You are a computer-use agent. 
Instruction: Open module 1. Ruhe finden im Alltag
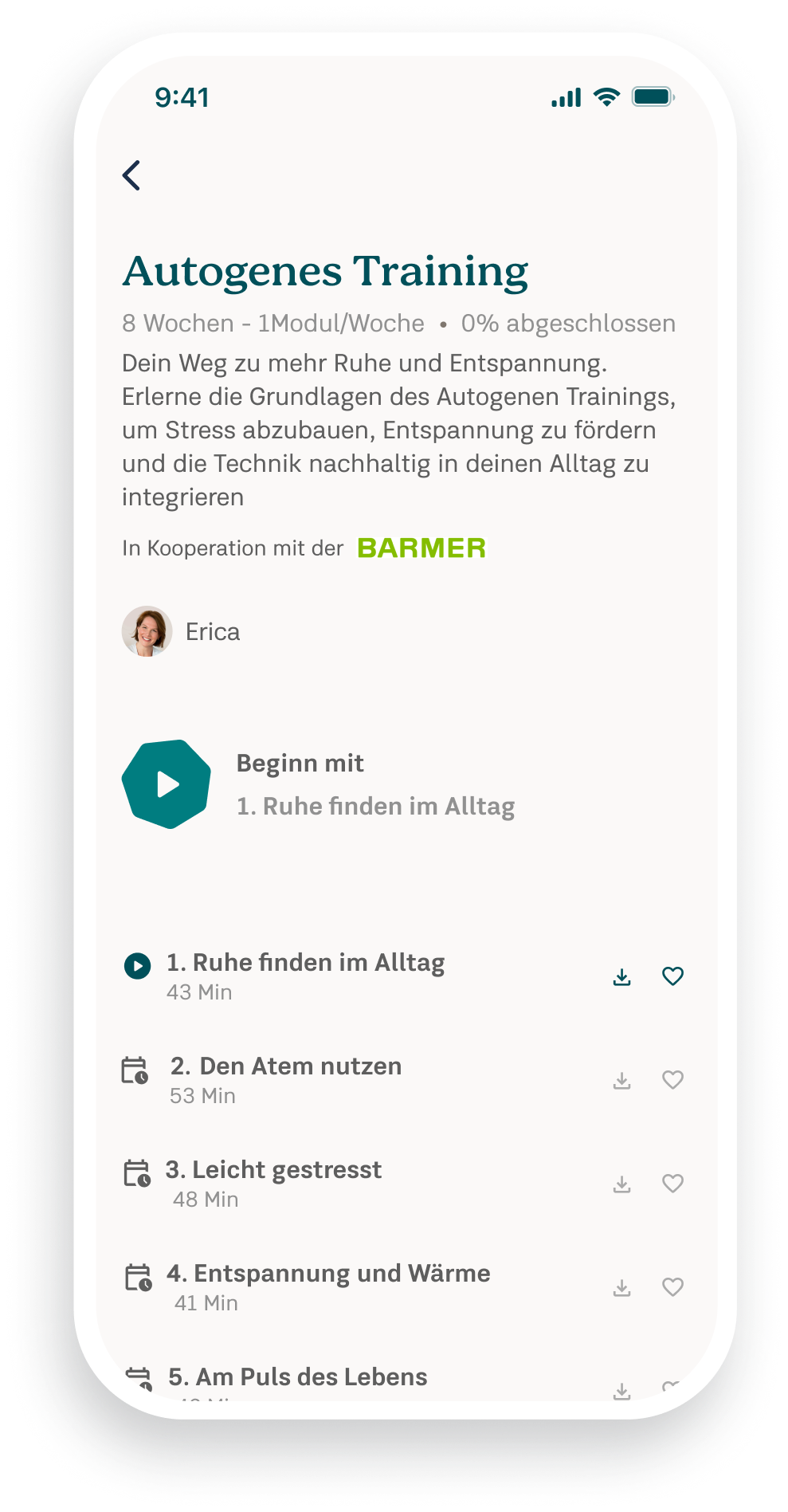point(305,964)
